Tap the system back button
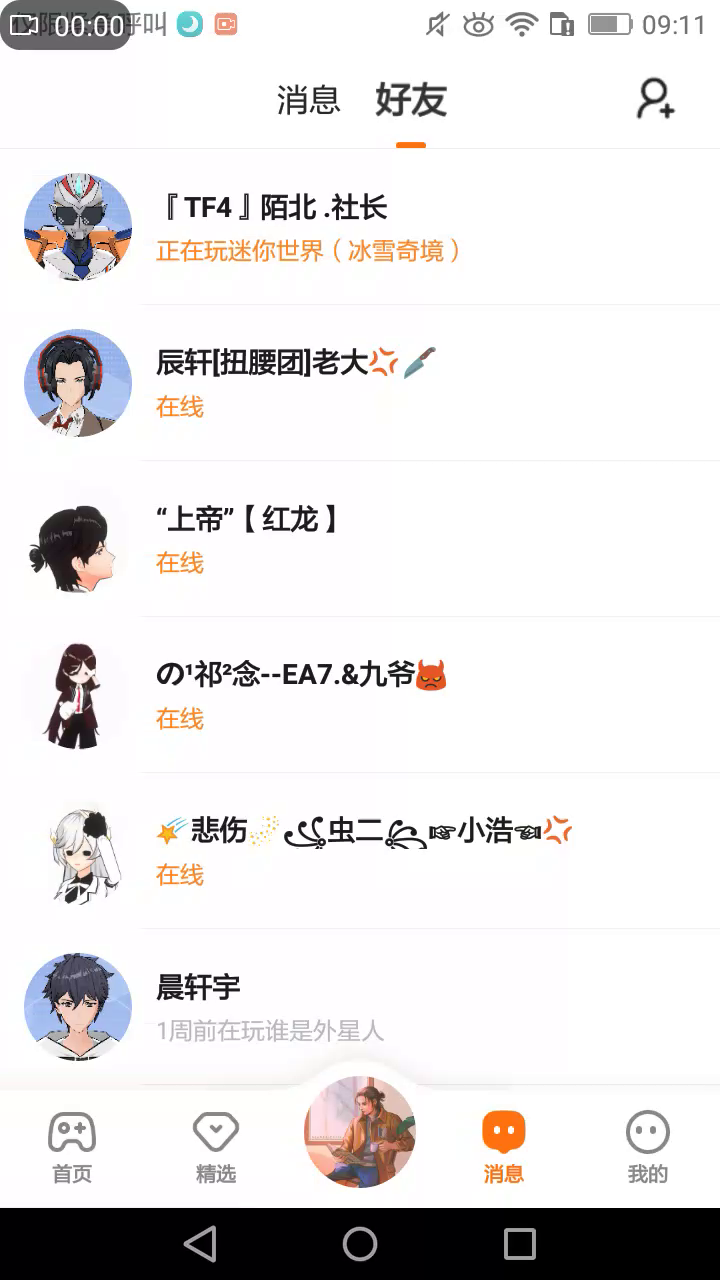720x1280 pixels. (200, 1244)
